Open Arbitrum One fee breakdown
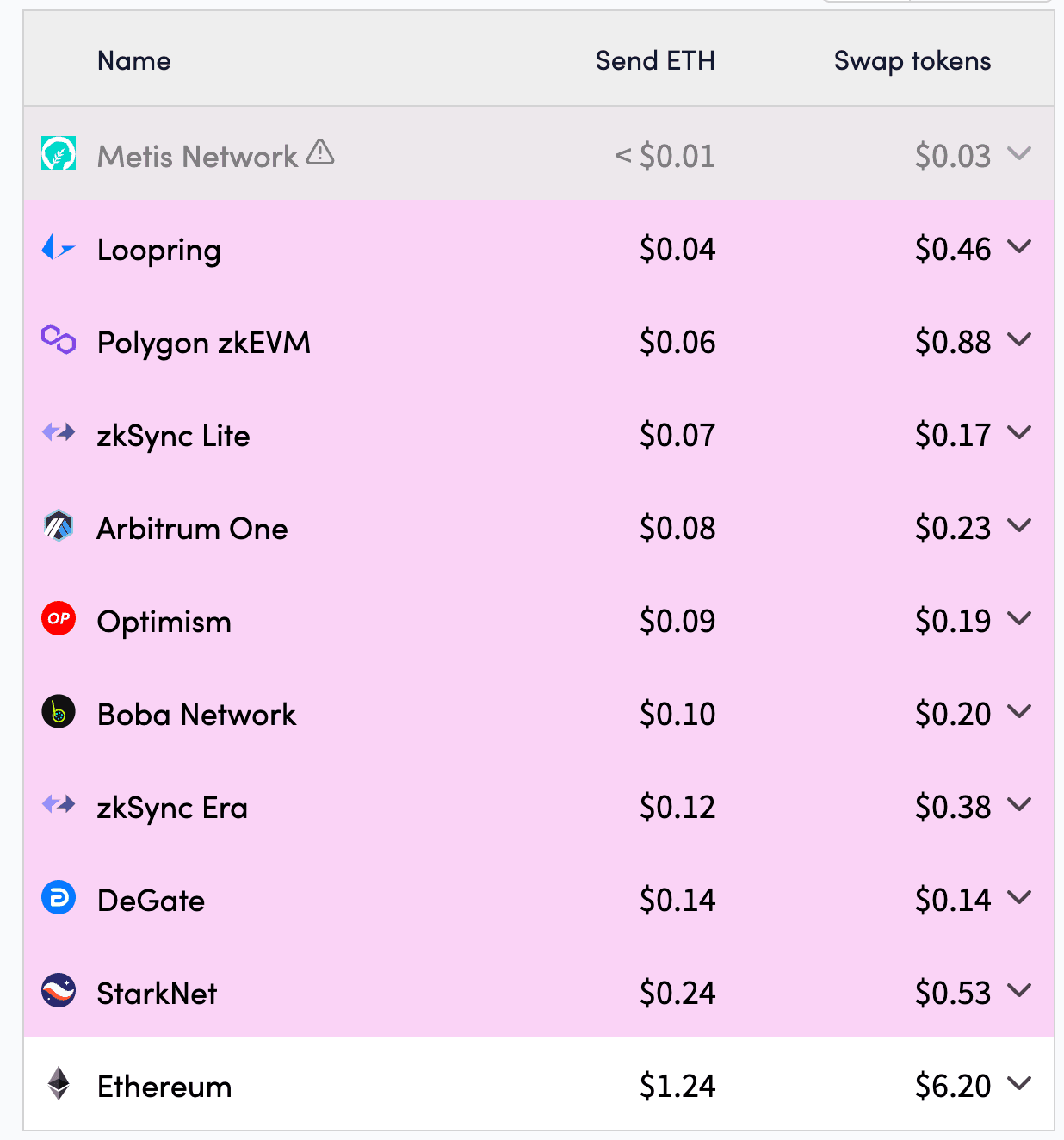The width and height of the screenshot is (1064, 1140). pos(1019,527)
